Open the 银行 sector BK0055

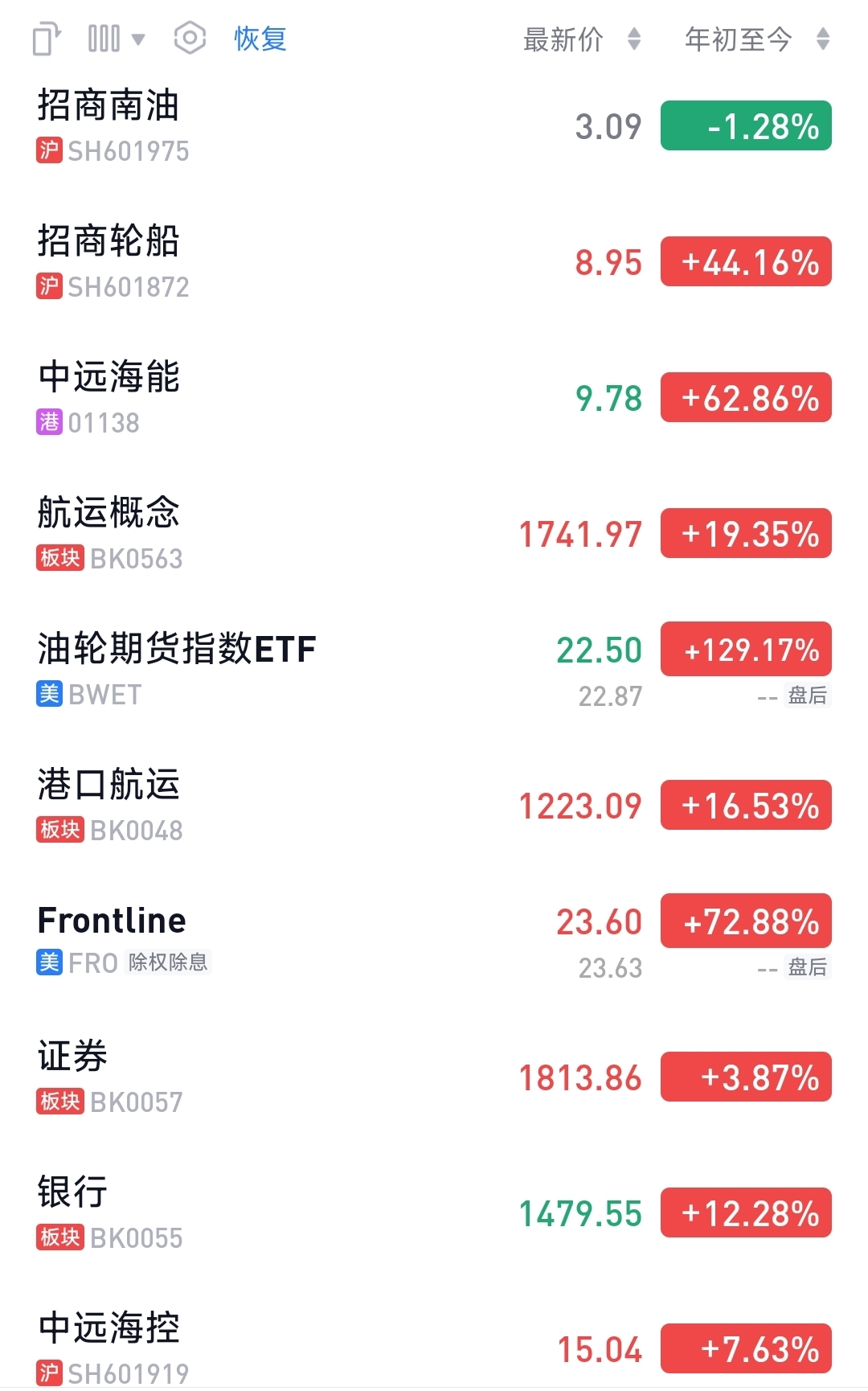(x=434, y=1213)
